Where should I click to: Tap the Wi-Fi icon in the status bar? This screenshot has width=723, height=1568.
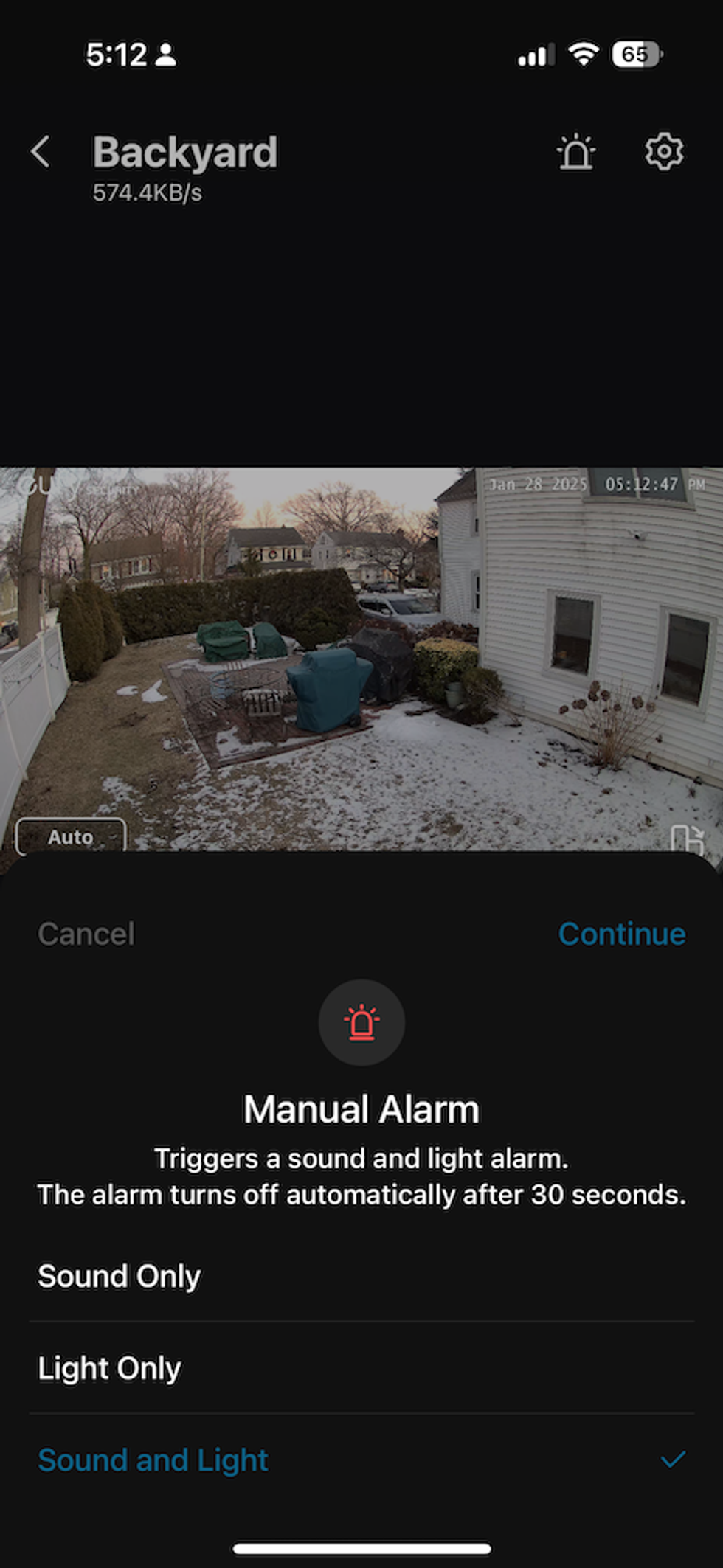tap(585, 54)
